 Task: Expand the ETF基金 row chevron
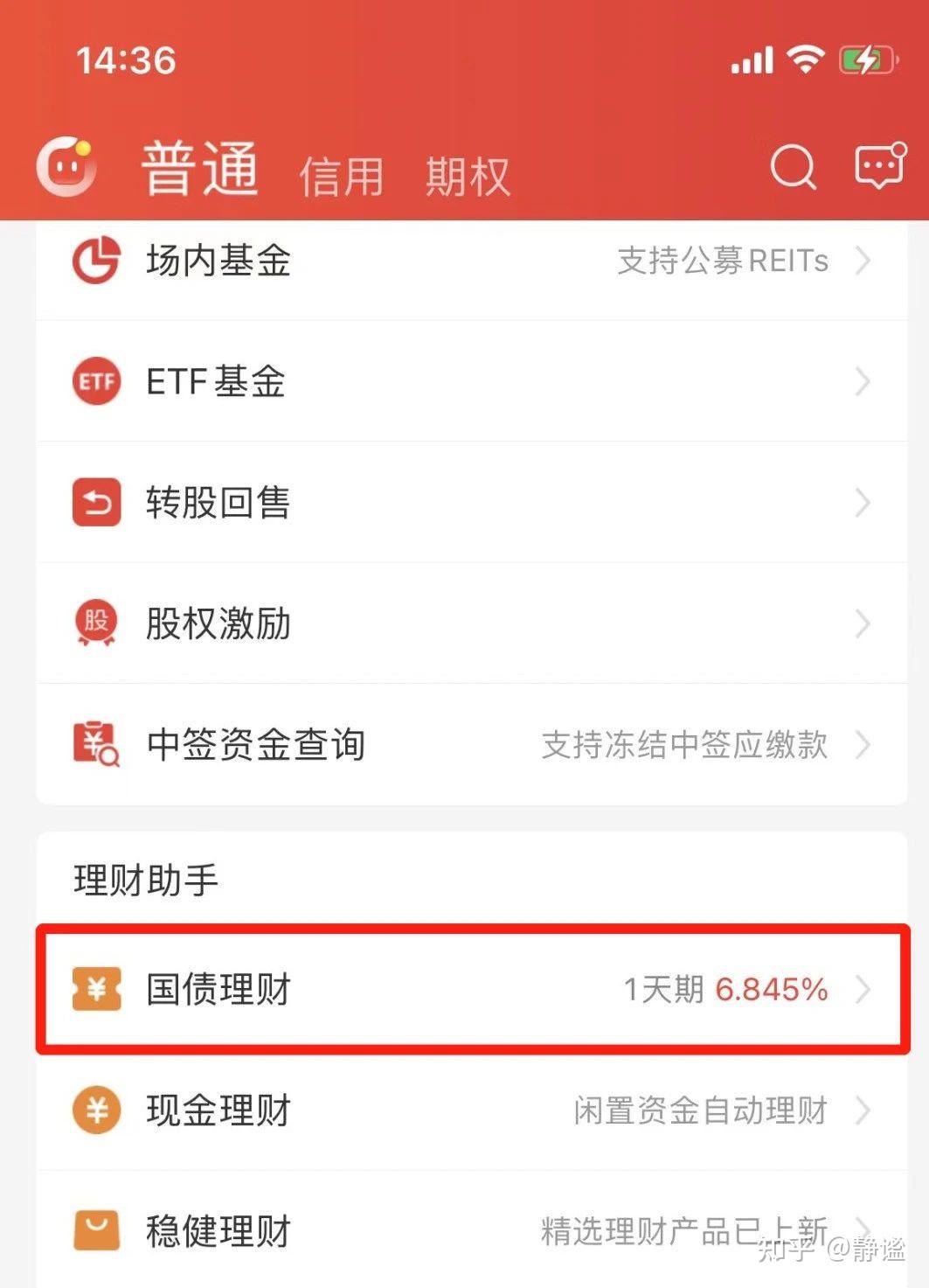tap(863, 381)
